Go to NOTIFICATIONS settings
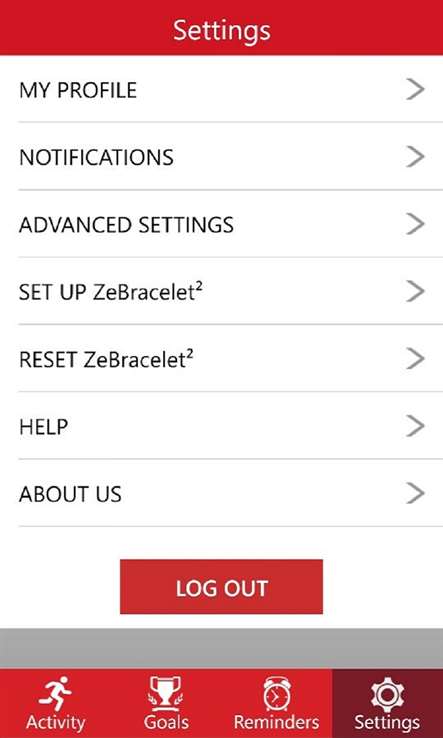 221,156
